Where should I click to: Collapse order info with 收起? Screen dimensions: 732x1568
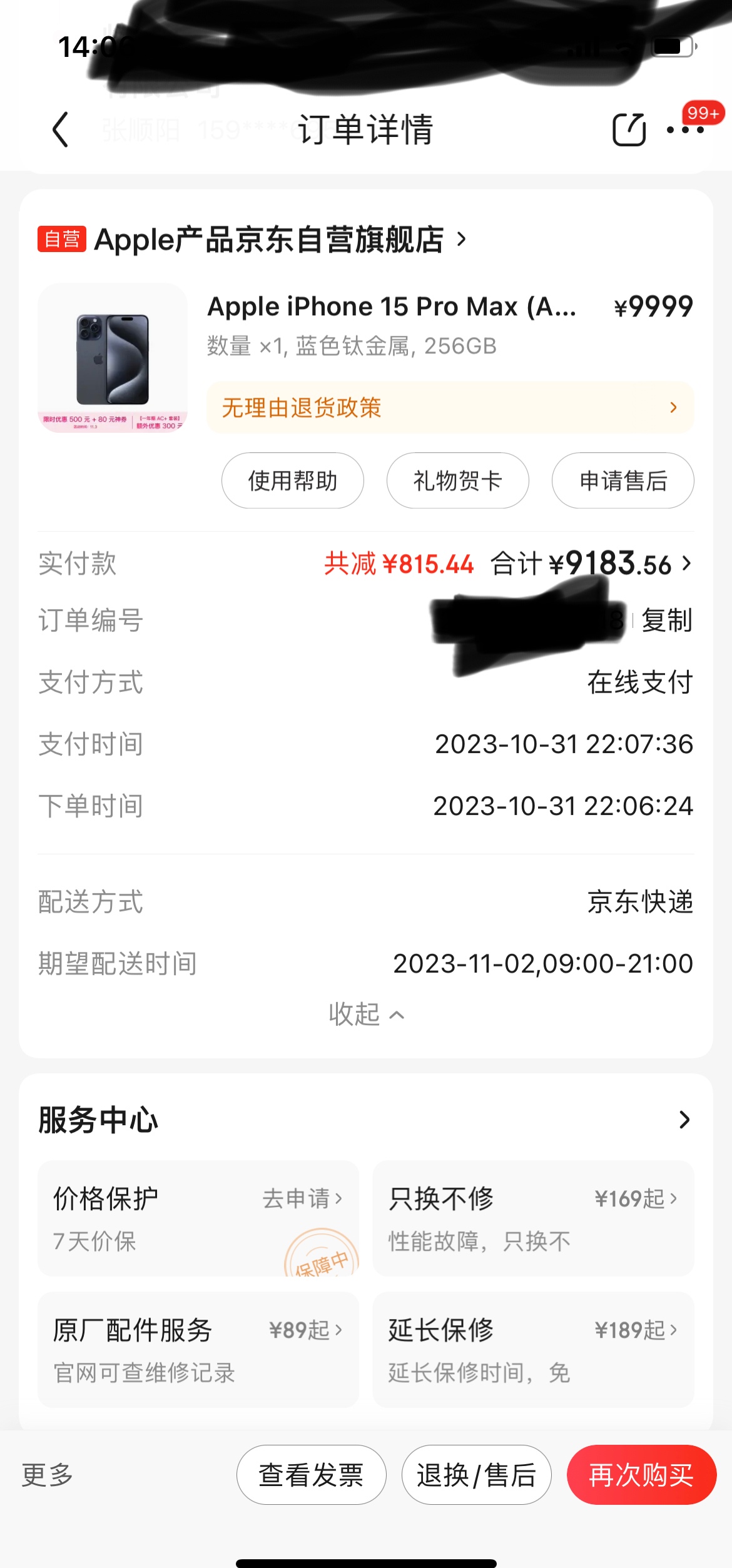click(x=366, y=1014)
